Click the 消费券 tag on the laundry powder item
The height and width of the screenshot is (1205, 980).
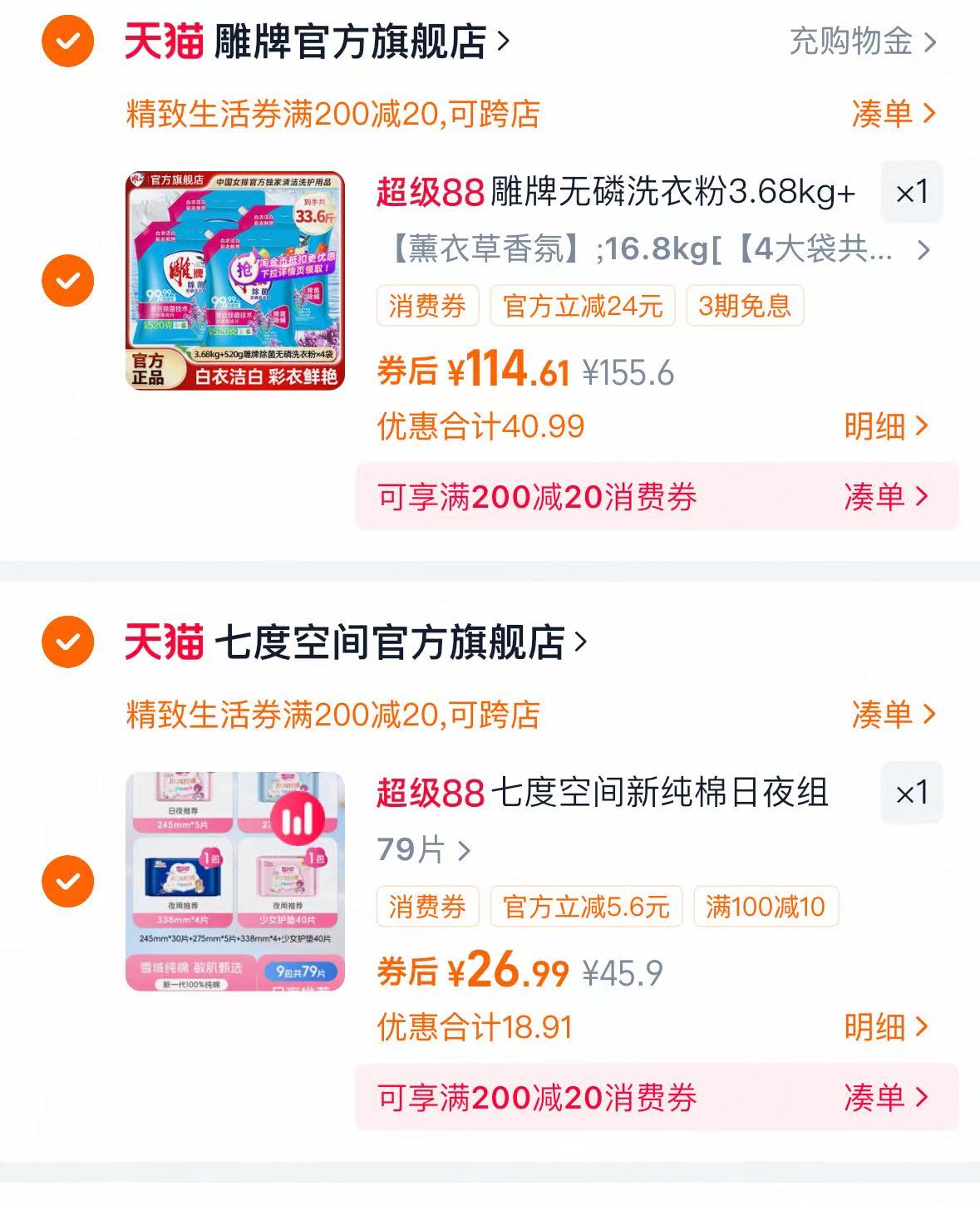427,306
